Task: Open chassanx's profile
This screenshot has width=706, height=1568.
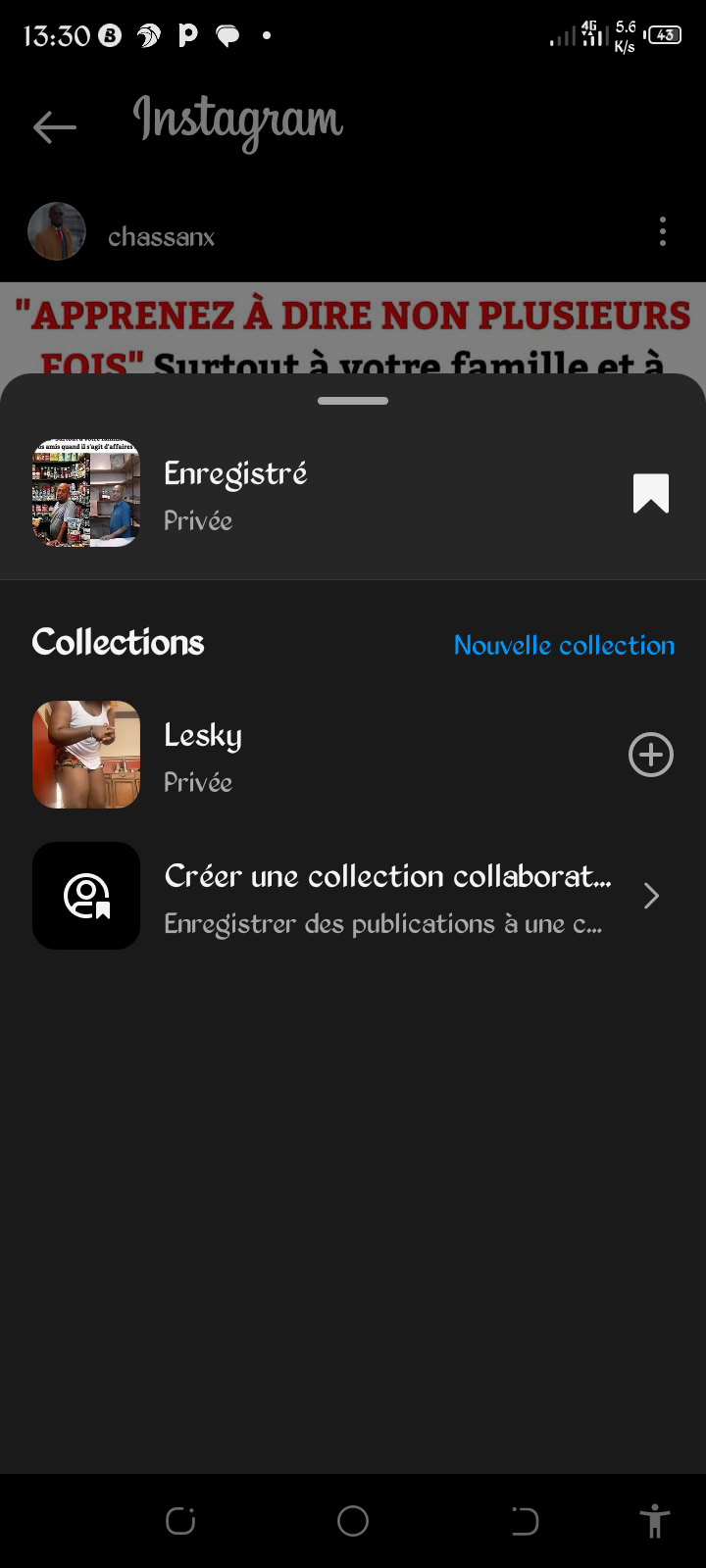Action: click(161, 237)
